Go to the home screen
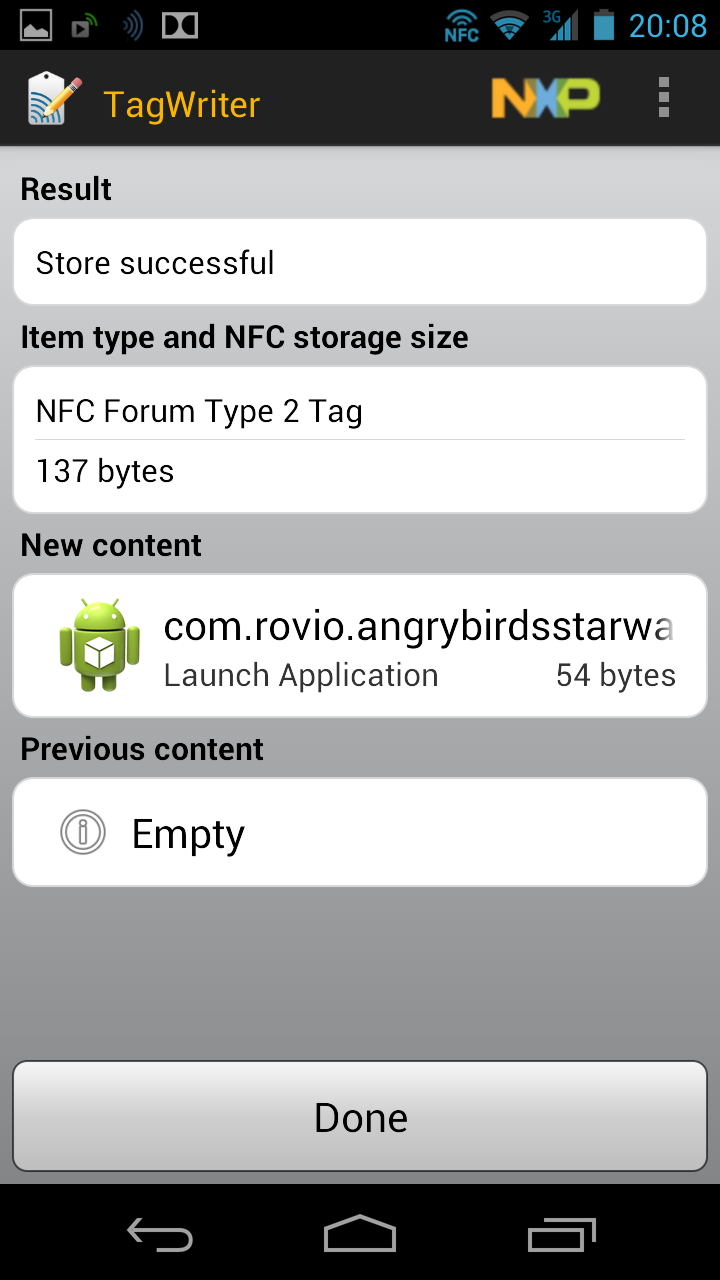 click(x=360, y=1235)
